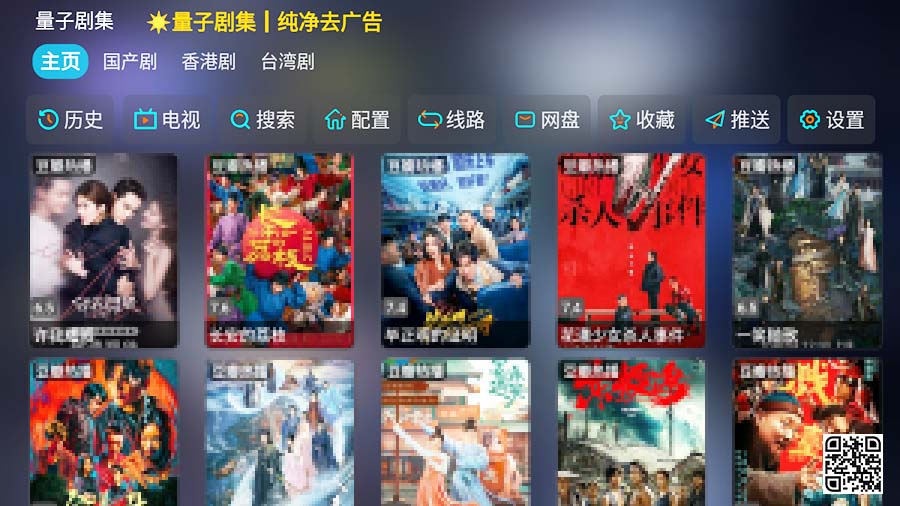Tap the 推送 button
This screenshot has width=900, height=506.
737,120
